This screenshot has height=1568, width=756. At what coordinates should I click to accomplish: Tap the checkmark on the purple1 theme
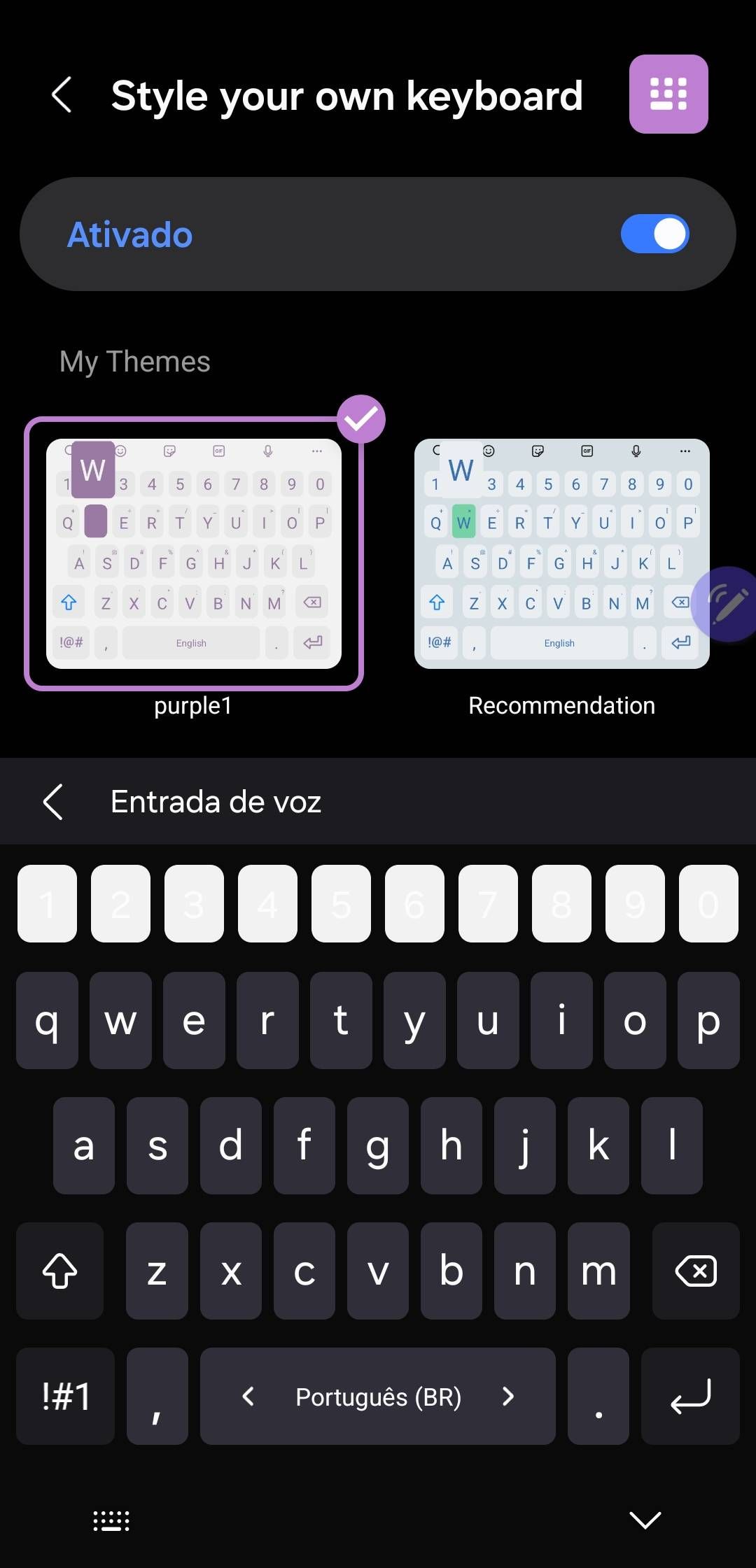coord(361,419)
